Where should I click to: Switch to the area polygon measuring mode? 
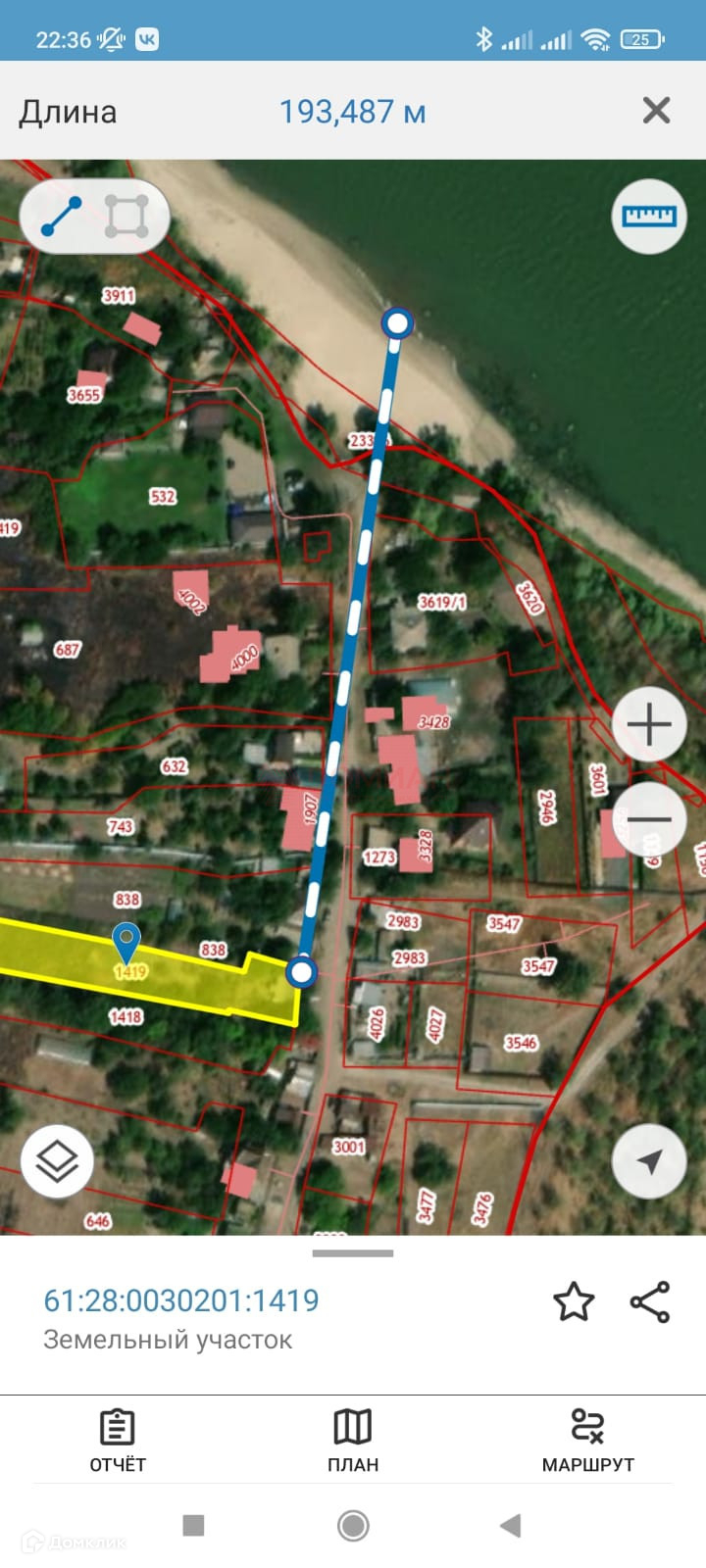pos(126,217)
